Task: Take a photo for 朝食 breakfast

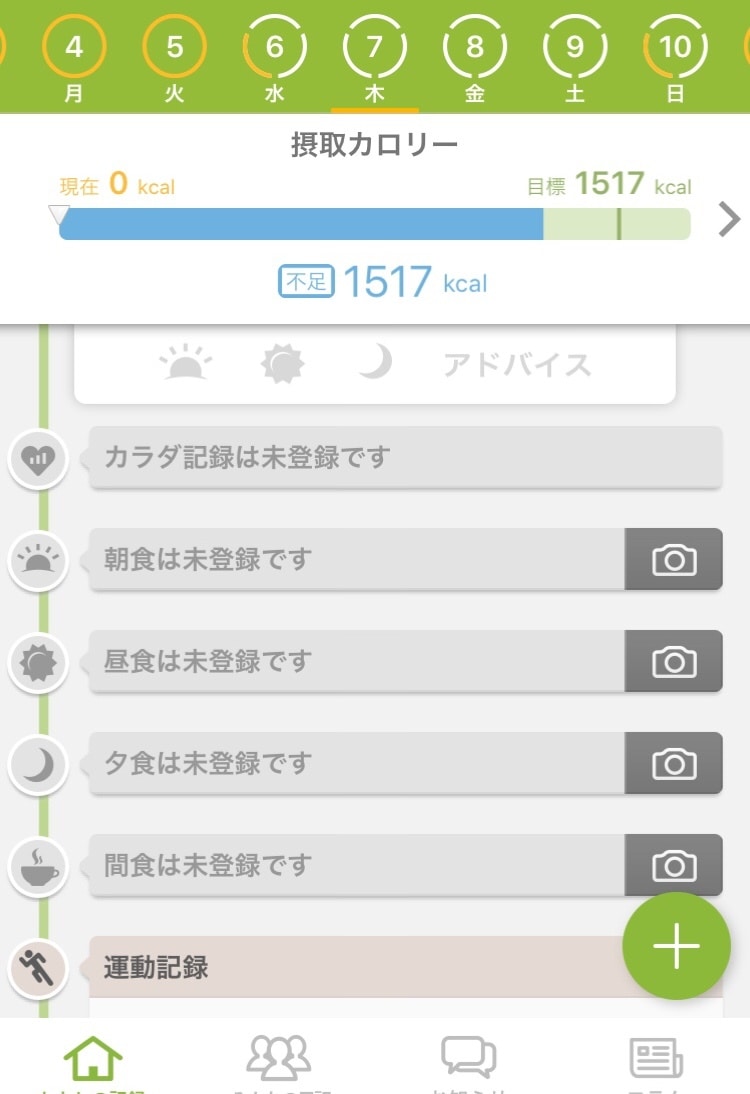Action: 673,560
